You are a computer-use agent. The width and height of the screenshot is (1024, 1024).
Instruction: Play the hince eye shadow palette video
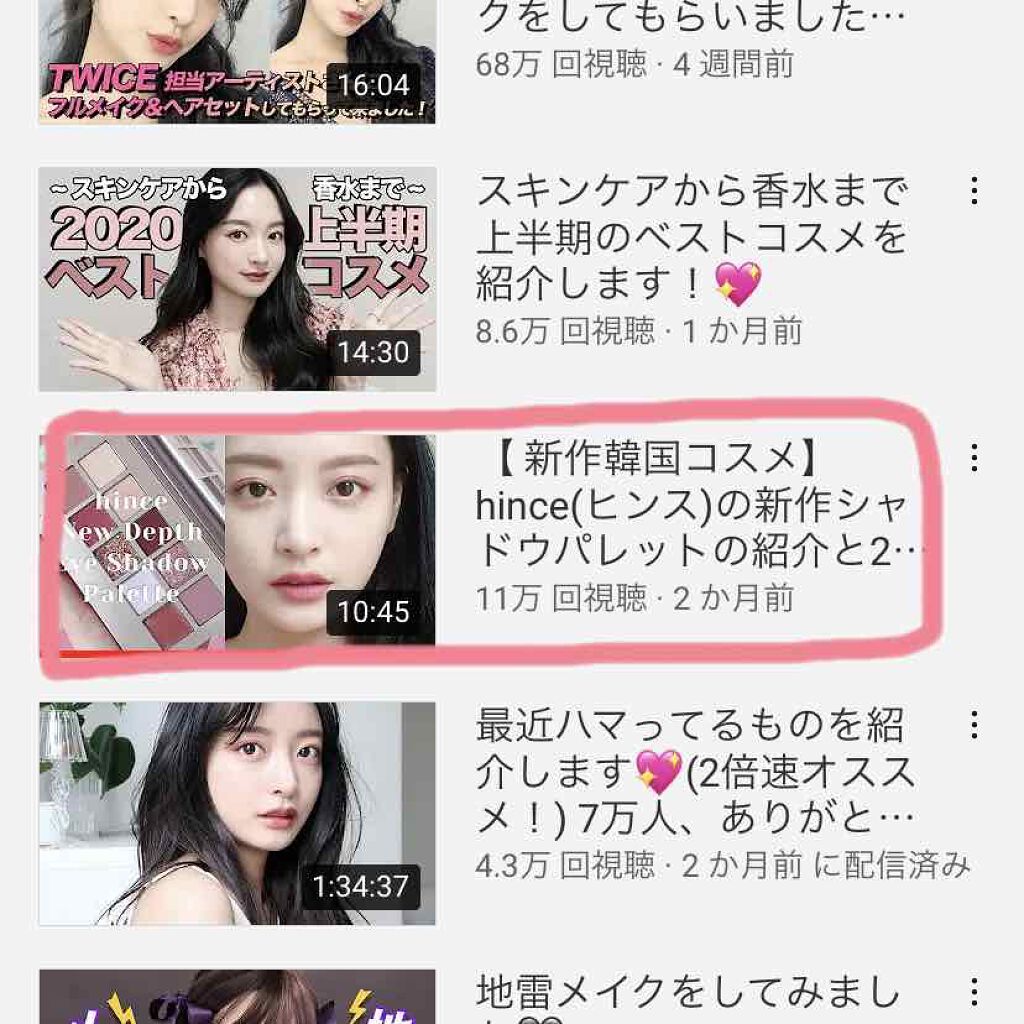tap(237, 542)
